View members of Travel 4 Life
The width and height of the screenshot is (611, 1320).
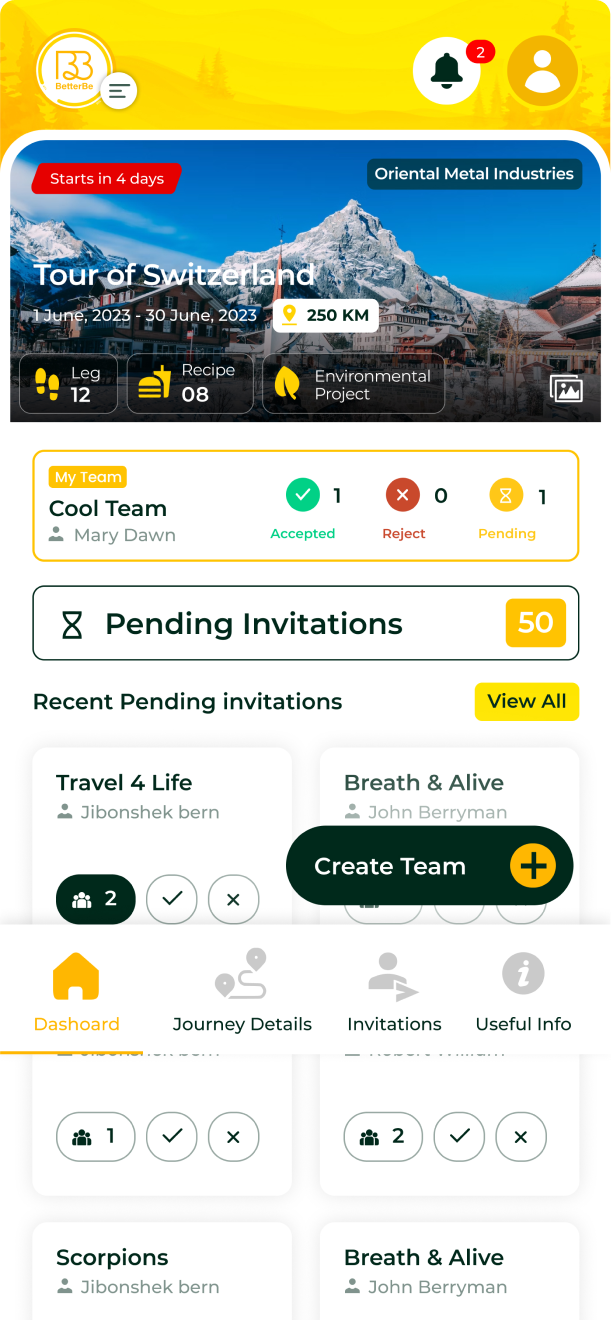96,899
